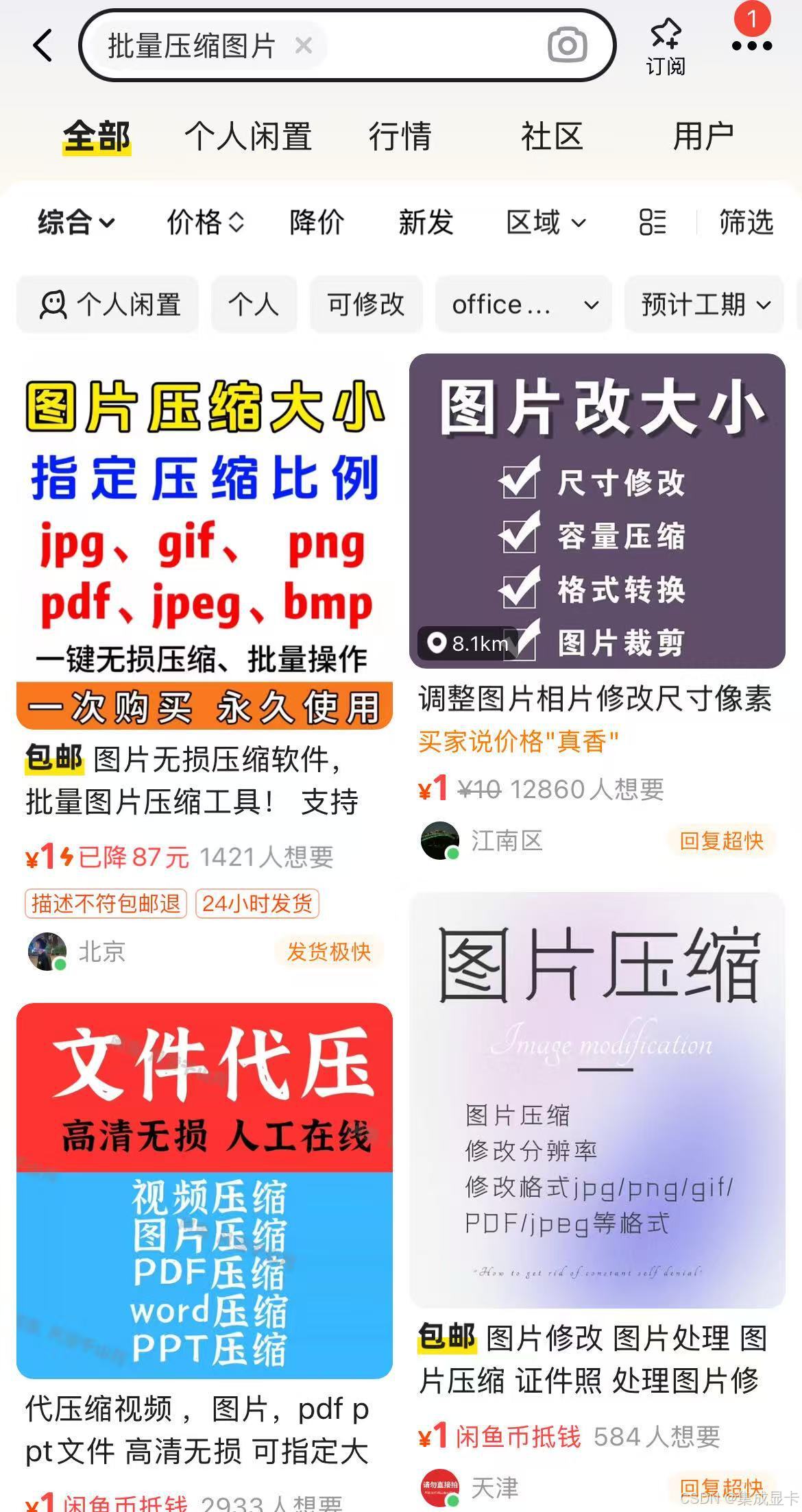
Task: Toggle the list layout view icon
Action: pos(652,223)
